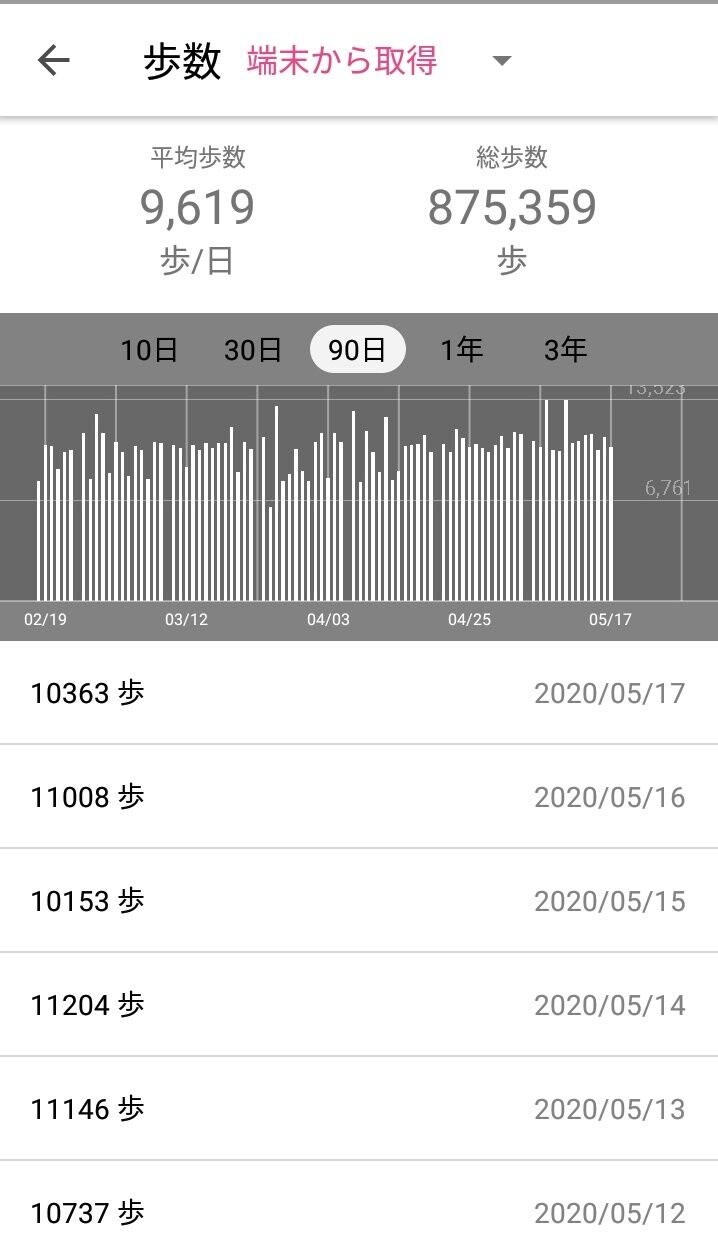
Task: Open the 2020/05/16 step entry
Action: pyautogui.click(x=358, y=797)
